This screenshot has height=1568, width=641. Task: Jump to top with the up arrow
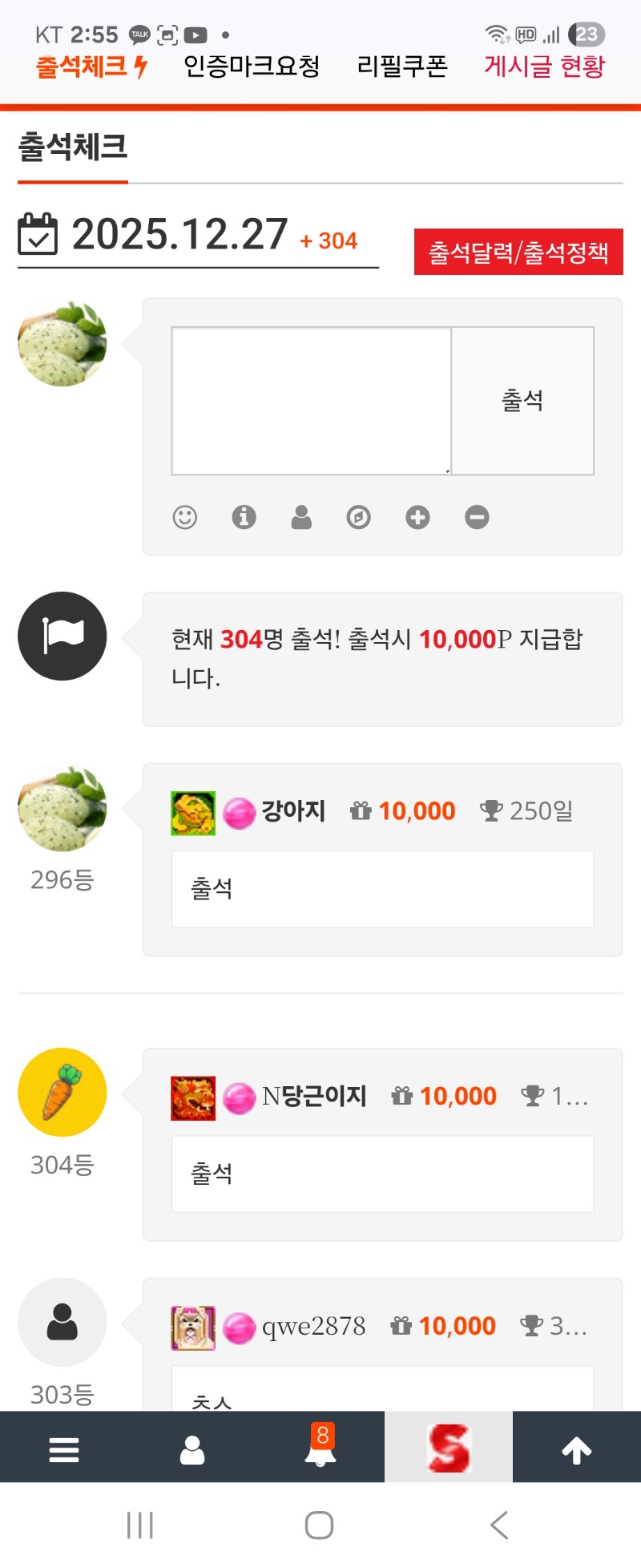(577, 1449)
